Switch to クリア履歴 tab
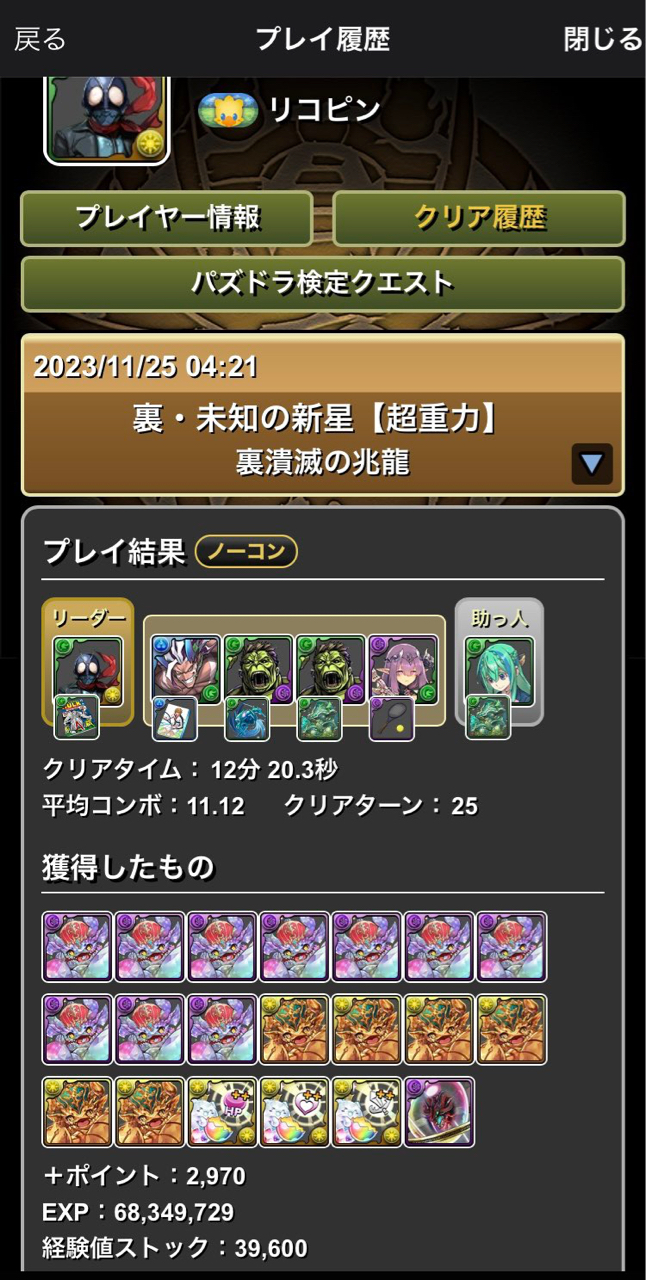The height and width of the screenshot is (1280, 646). [479, 218]
